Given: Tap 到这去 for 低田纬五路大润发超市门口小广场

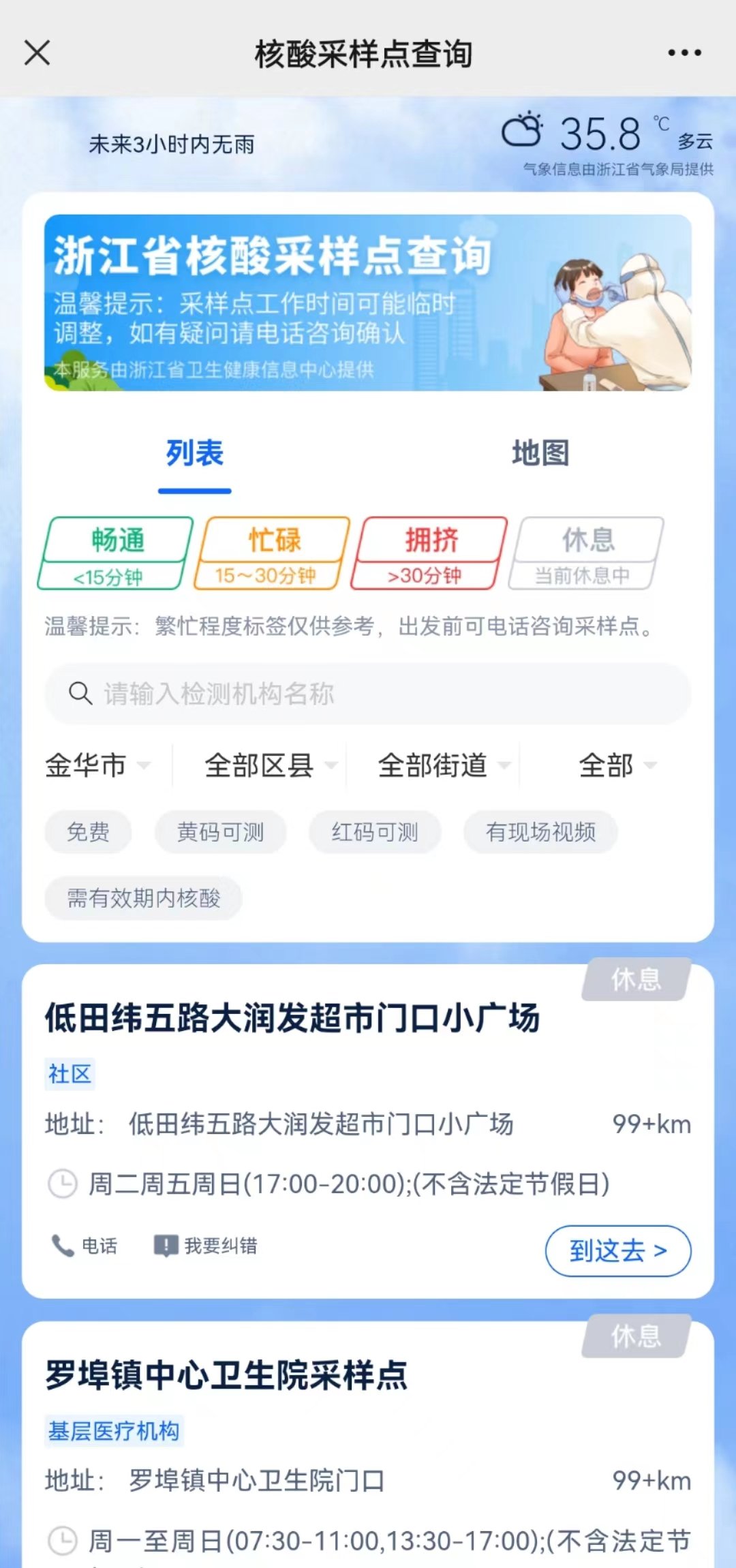Looking at the screenshot, I should click(x=617, y=1250).
